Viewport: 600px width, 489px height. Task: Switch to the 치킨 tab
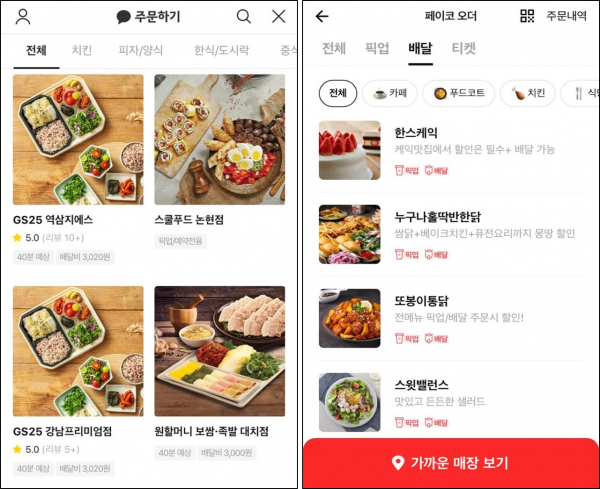(x=82, y=50)
